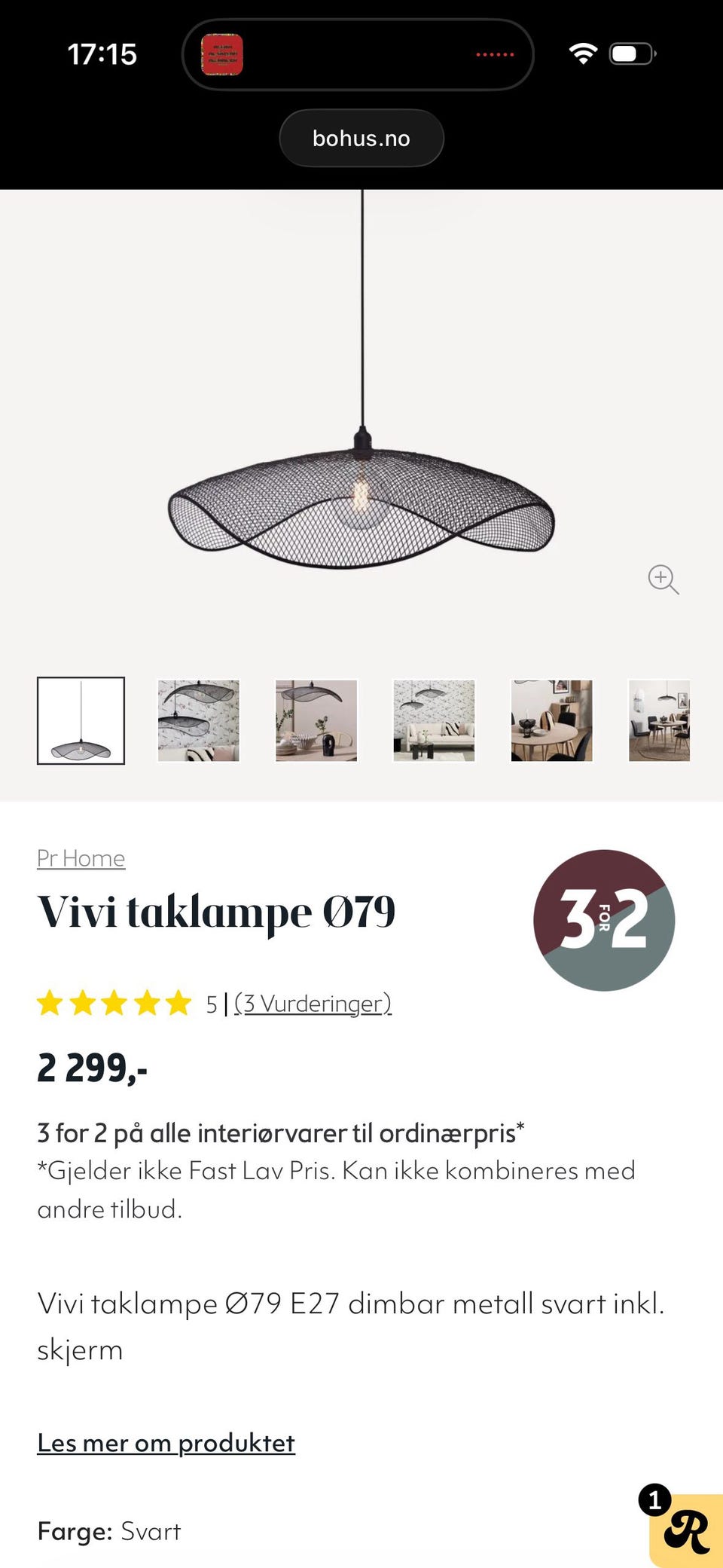Expand the Les mer om produktet section
Image resolution: width=723 pixels, height=1568 pixels.
(166, 1441)
